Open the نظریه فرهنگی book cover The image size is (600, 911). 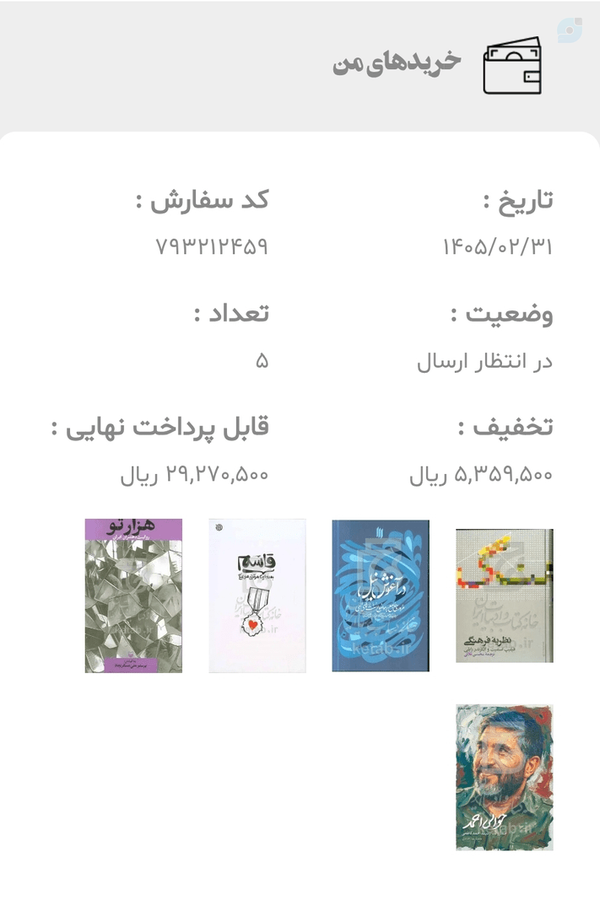(x=504, y=596)
